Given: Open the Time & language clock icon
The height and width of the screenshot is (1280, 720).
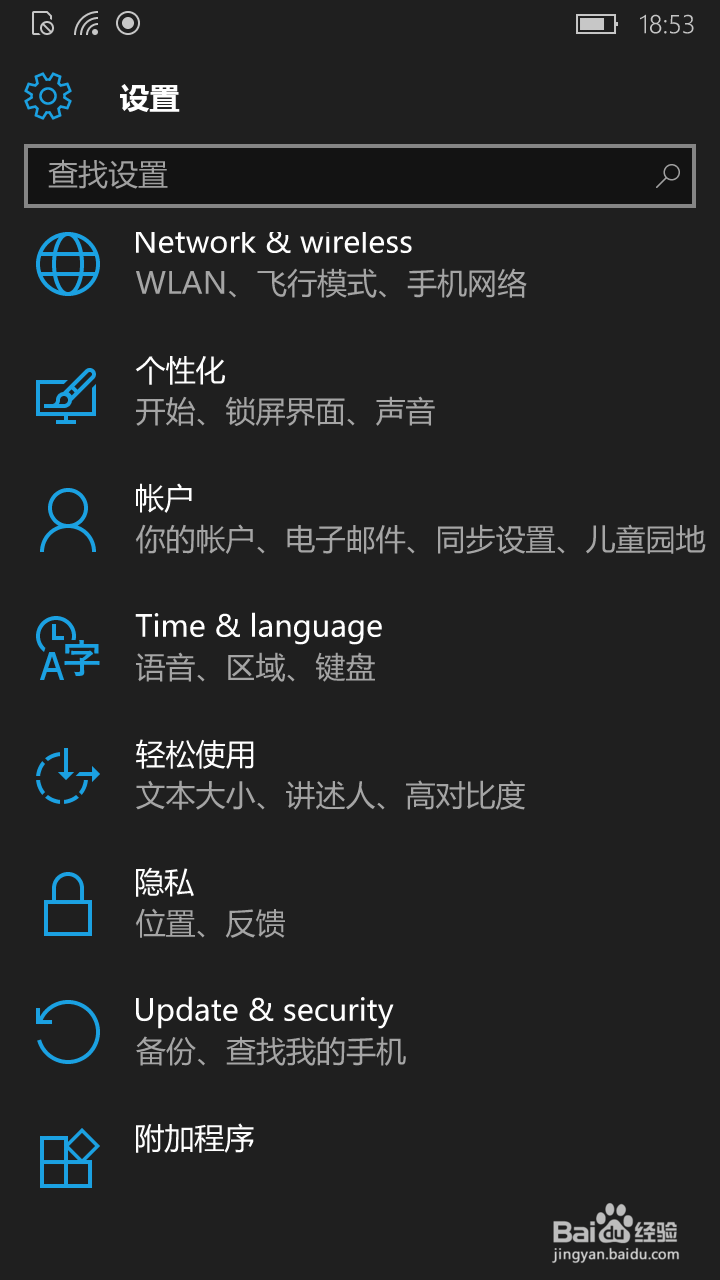Looking at the screenshot, I should click(x=67, y=648).
